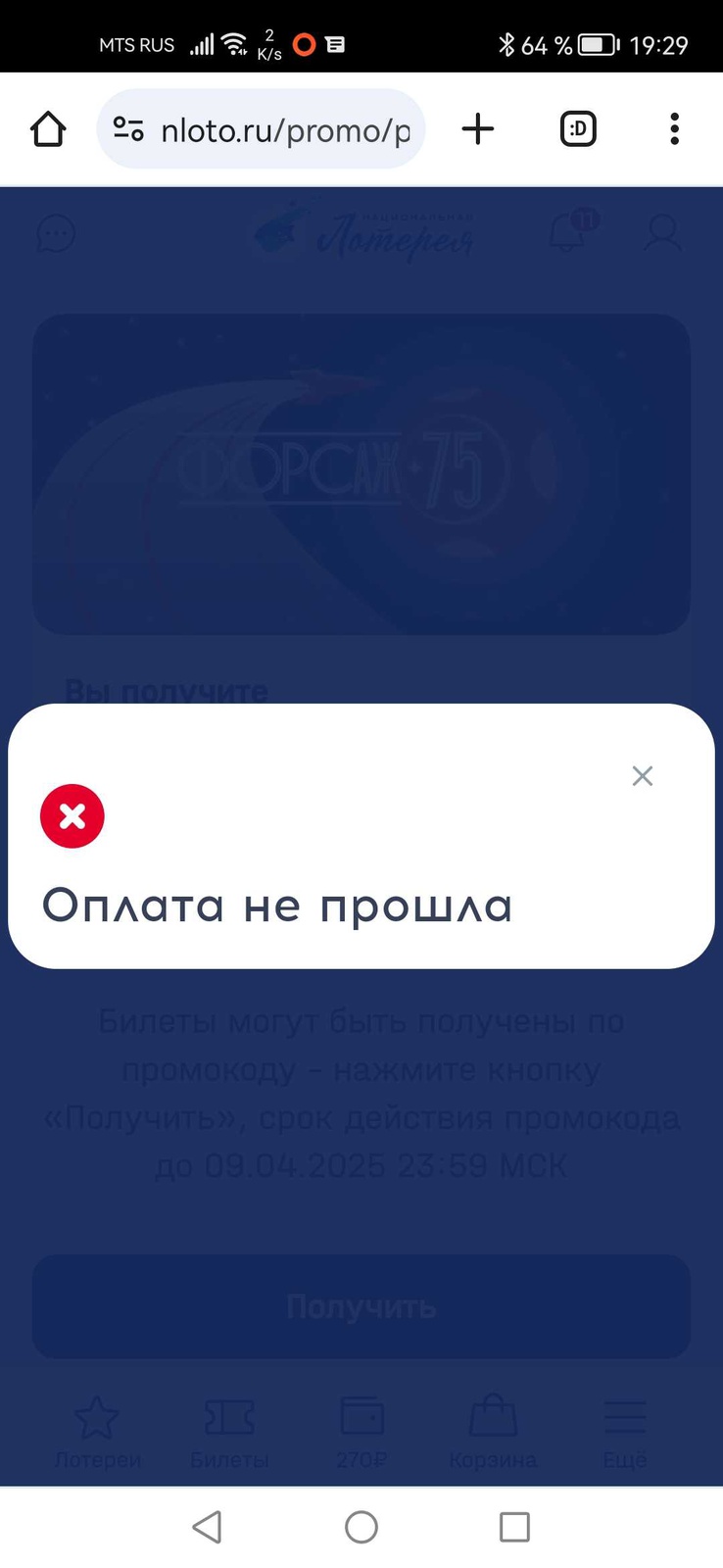Go to the phone home screen

click(x=361, y=1527)
